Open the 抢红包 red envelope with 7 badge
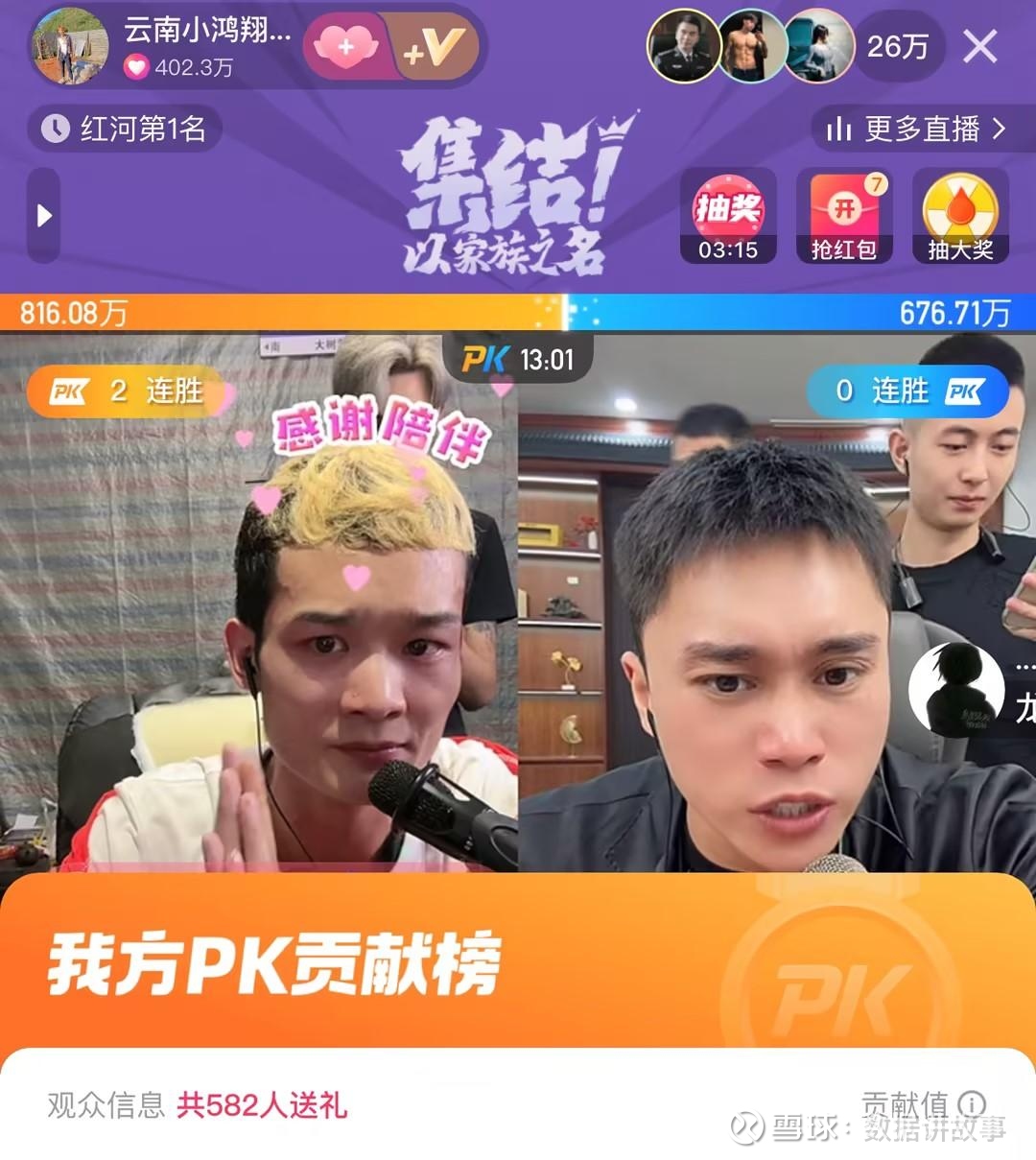Viewport: 1036px width, 1160px height. 843,206
